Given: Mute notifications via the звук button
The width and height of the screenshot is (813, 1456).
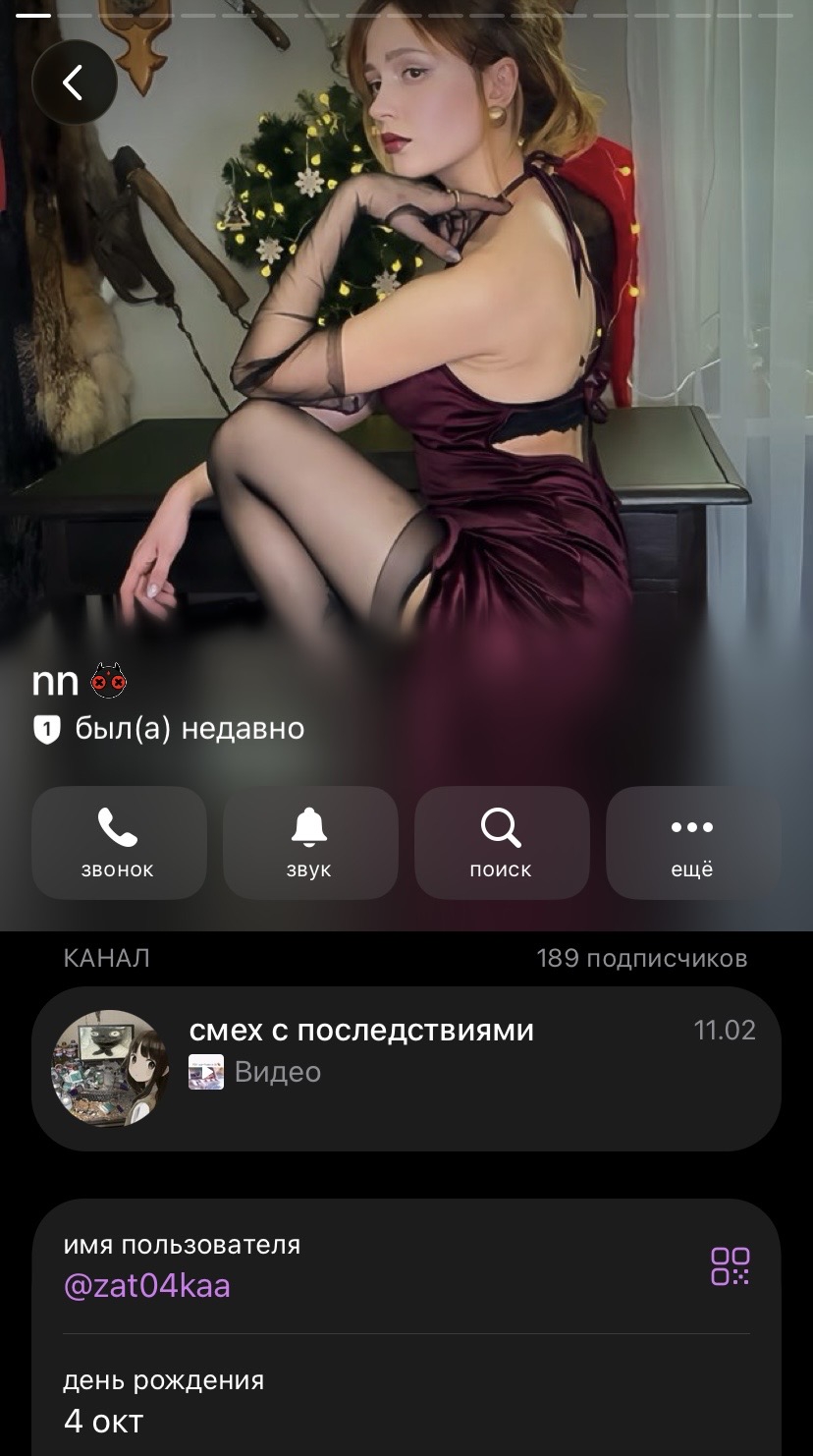Looking at the screenshot, I should (x=310, y=843).
